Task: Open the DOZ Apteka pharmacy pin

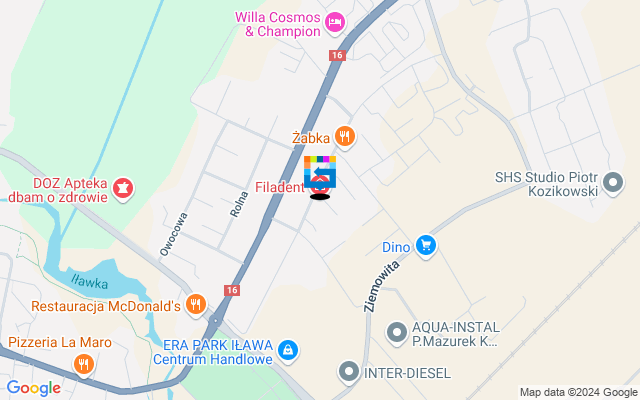Action: 122,187
